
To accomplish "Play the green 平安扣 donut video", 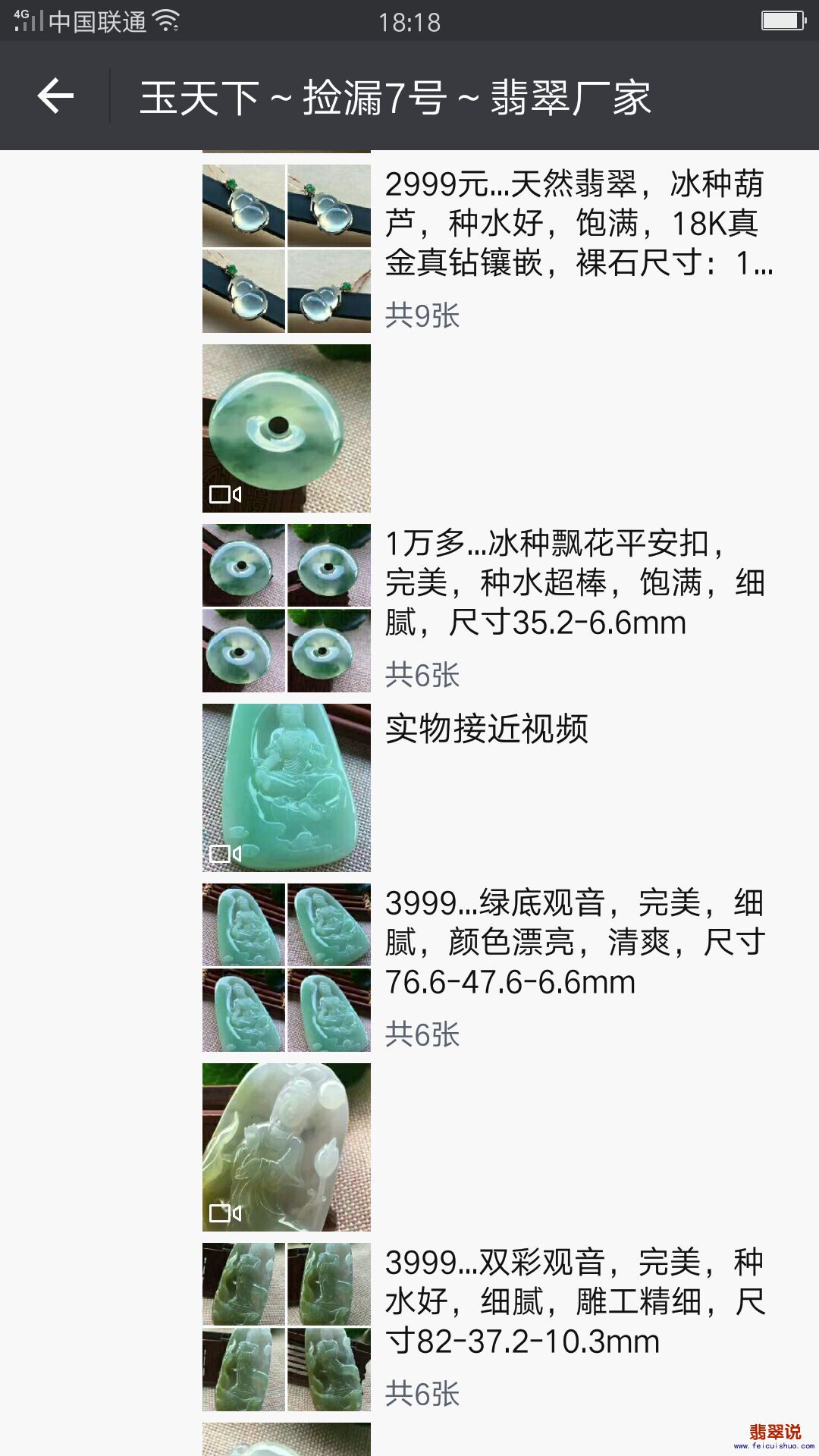I will pyautogui.click(x=287, y=428).
